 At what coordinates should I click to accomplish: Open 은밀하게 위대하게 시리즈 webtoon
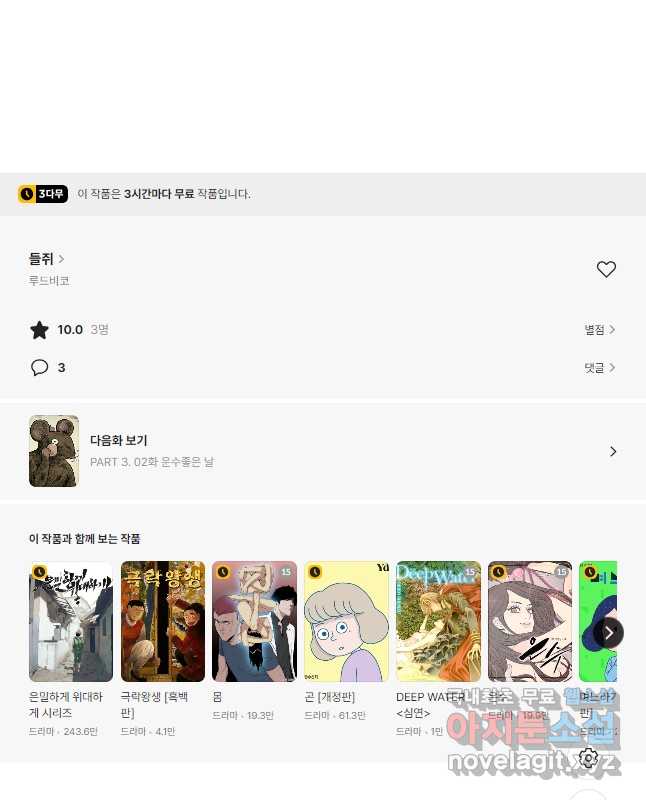[x=71, y=622]
